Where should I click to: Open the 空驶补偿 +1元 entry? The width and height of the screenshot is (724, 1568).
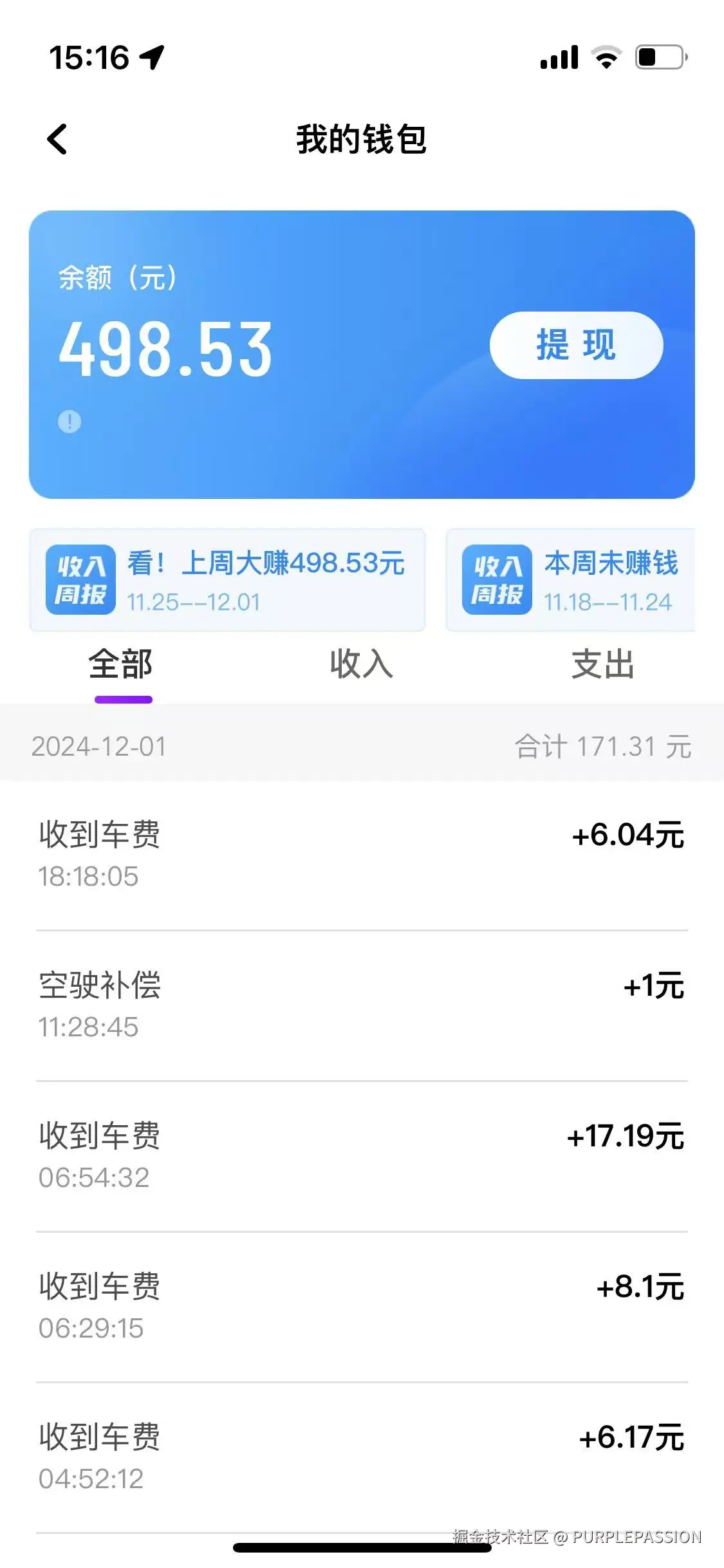point(360,1004)
